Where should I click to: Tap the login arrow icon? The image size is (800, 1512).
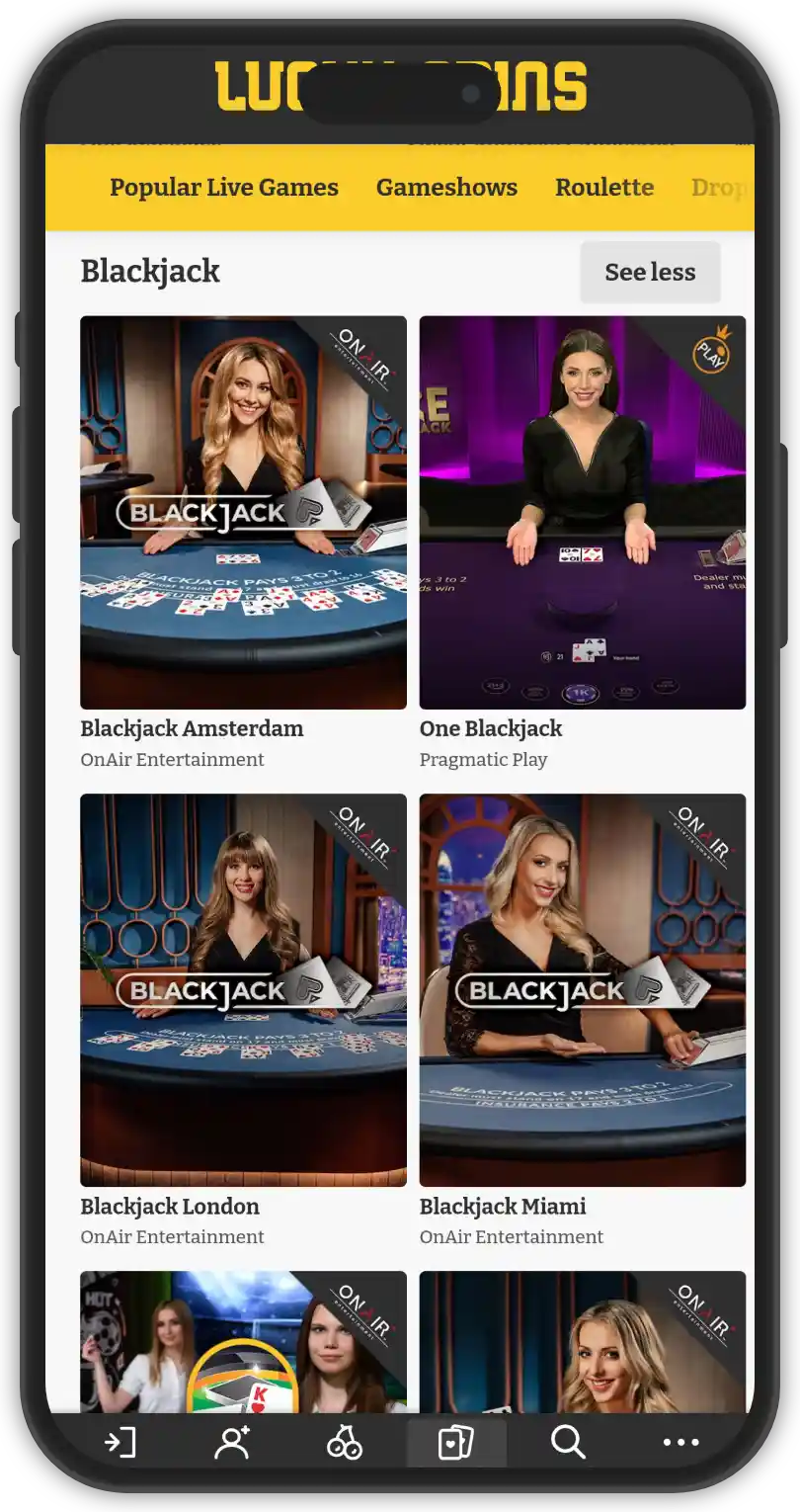pyautogui.click(x=120, y=1443)
